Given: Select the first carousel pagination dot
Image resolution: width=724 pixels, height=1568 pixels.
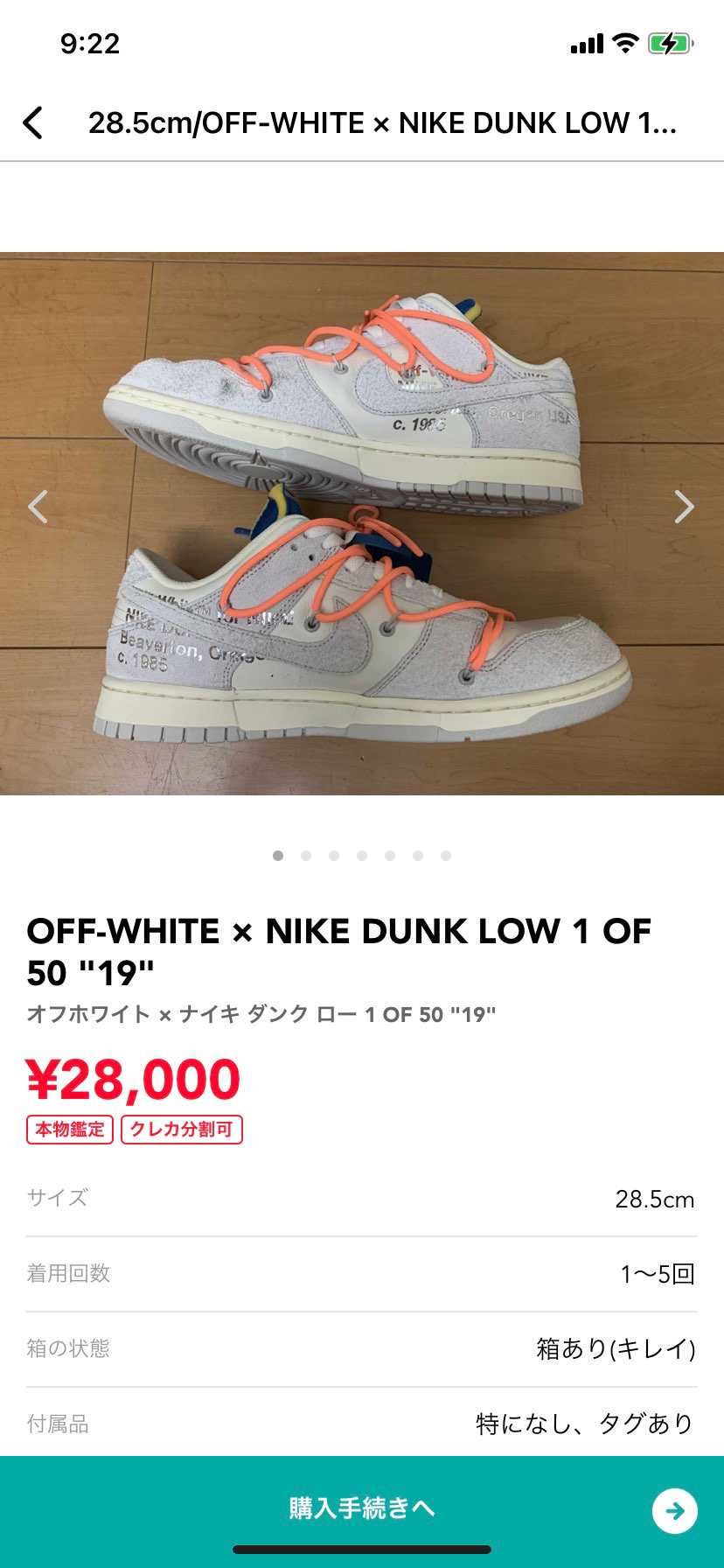Looking at the screenshot, I should [279, 856].
